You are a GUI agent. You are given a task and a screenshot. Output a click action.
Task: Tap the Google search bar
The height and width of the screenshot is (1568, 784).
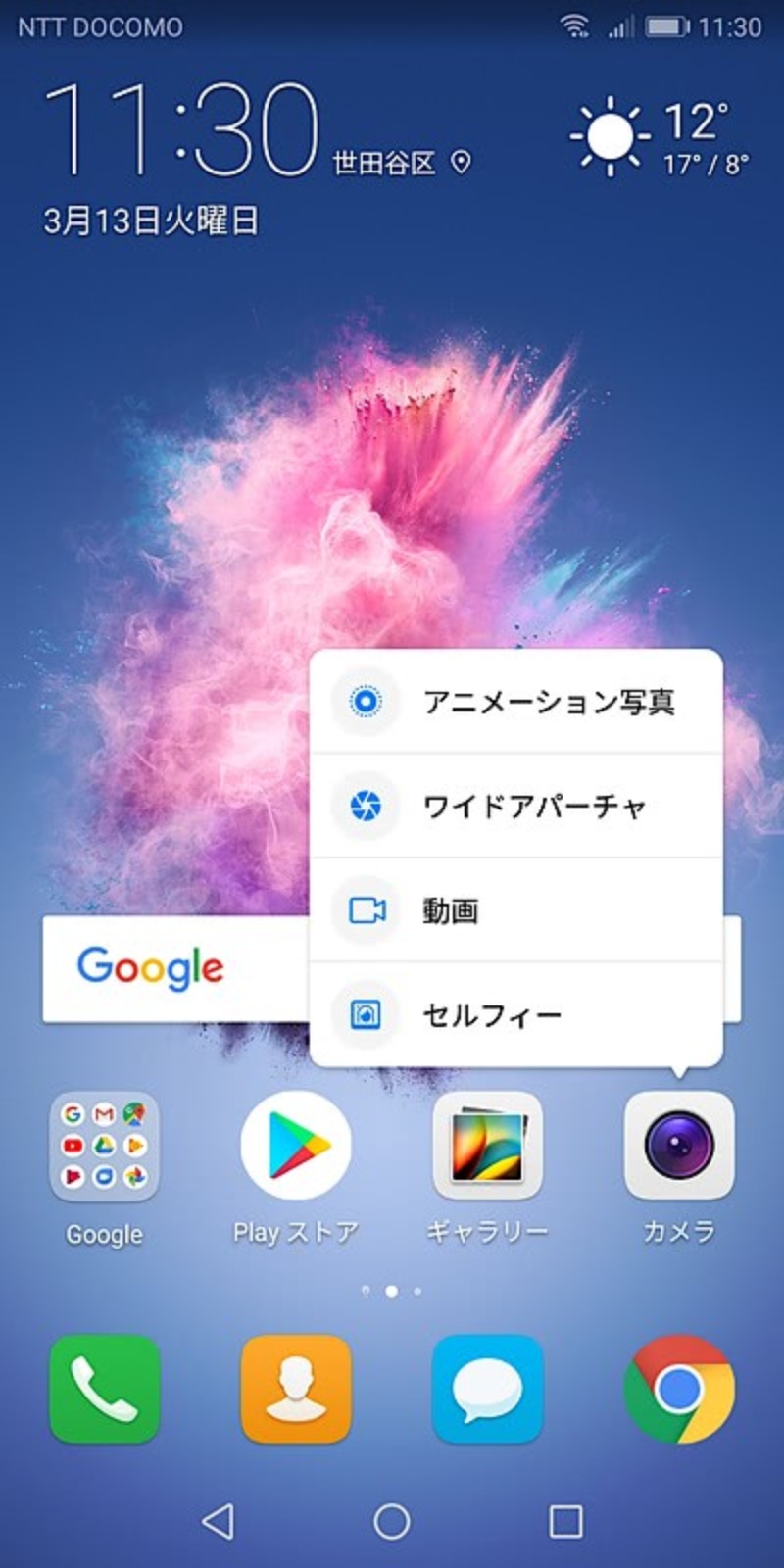pyautogui.click(x=152, y=968)
